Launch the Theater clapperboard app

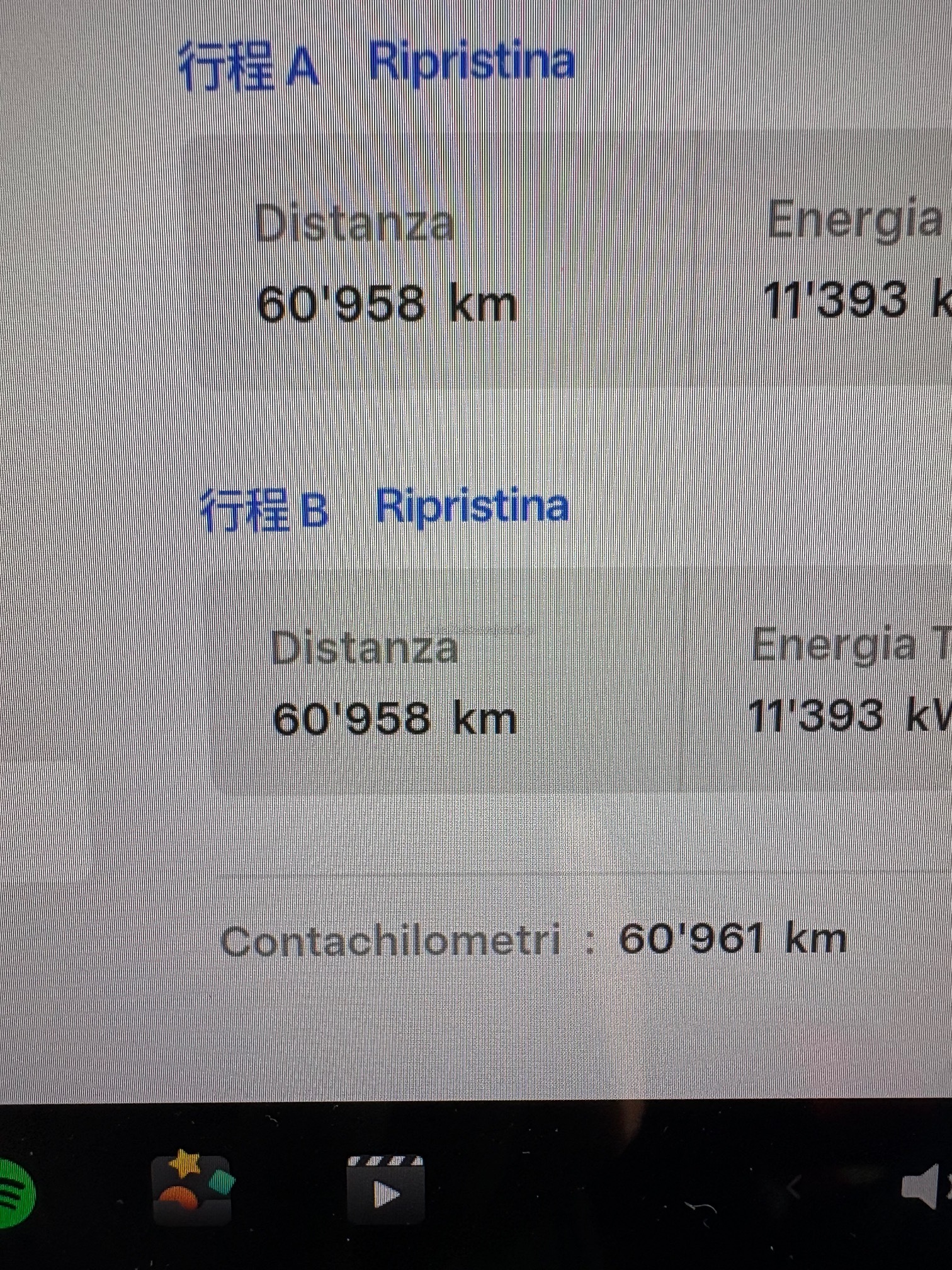coord(385,1190)
